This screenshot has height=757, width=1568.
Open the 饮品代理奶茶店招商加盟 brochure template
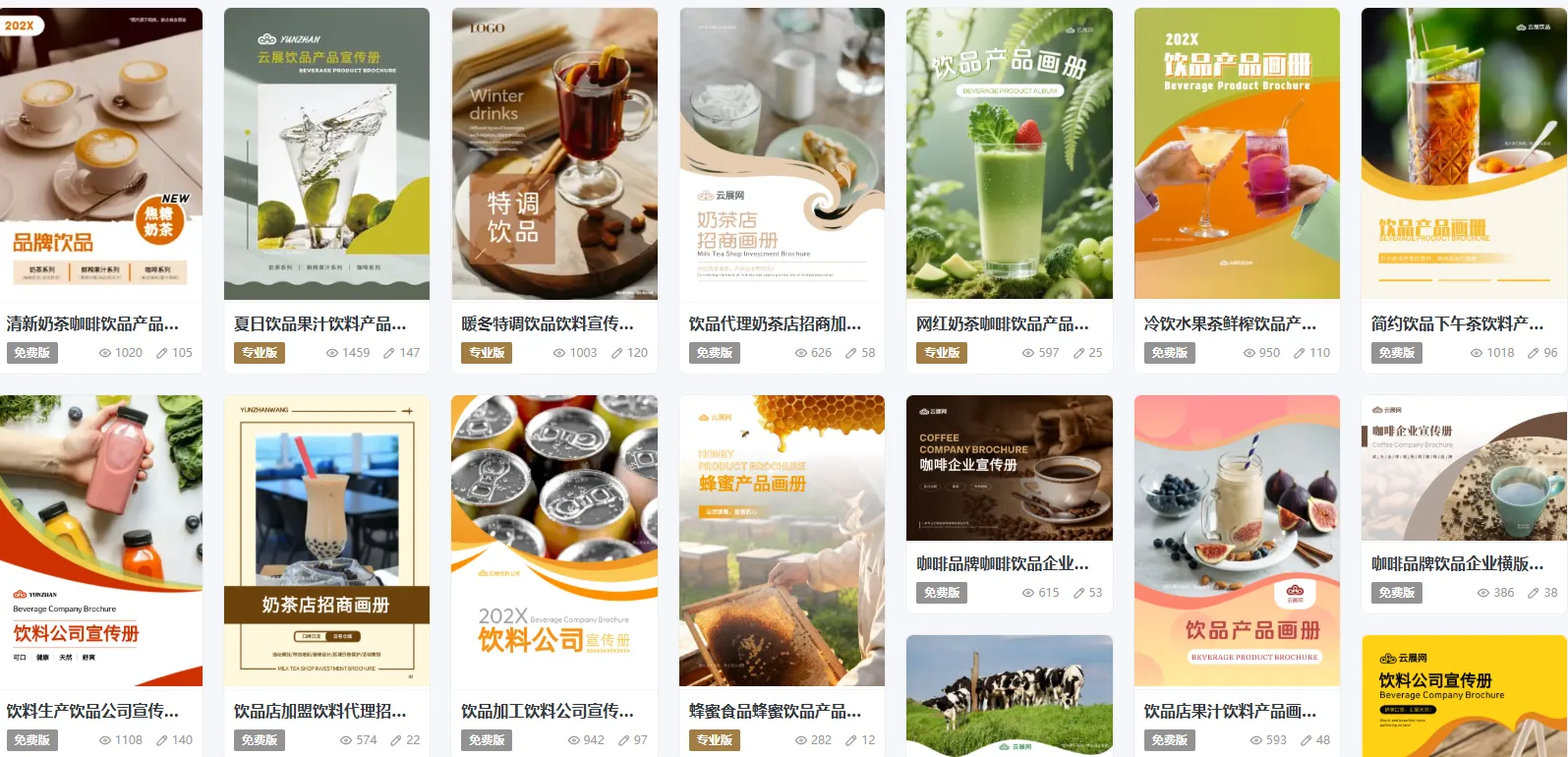[782, 154]
